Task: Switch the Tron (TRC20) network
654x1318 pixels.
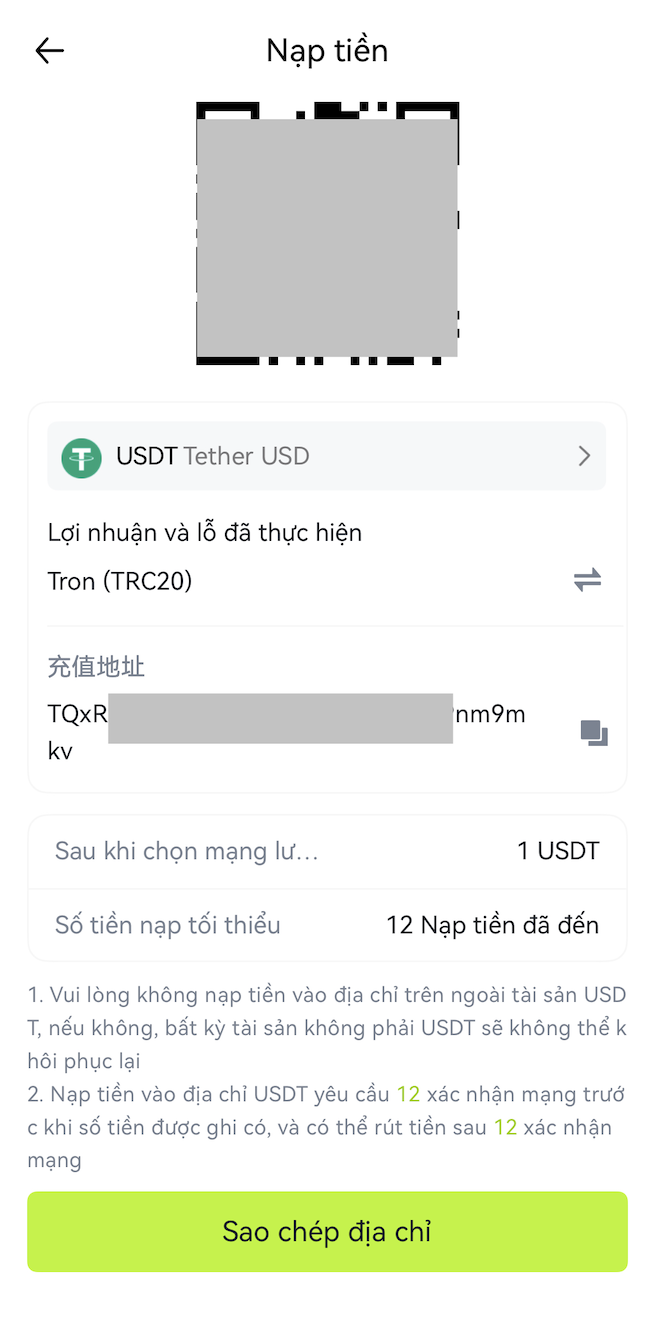Action: [x=587, y=580]
